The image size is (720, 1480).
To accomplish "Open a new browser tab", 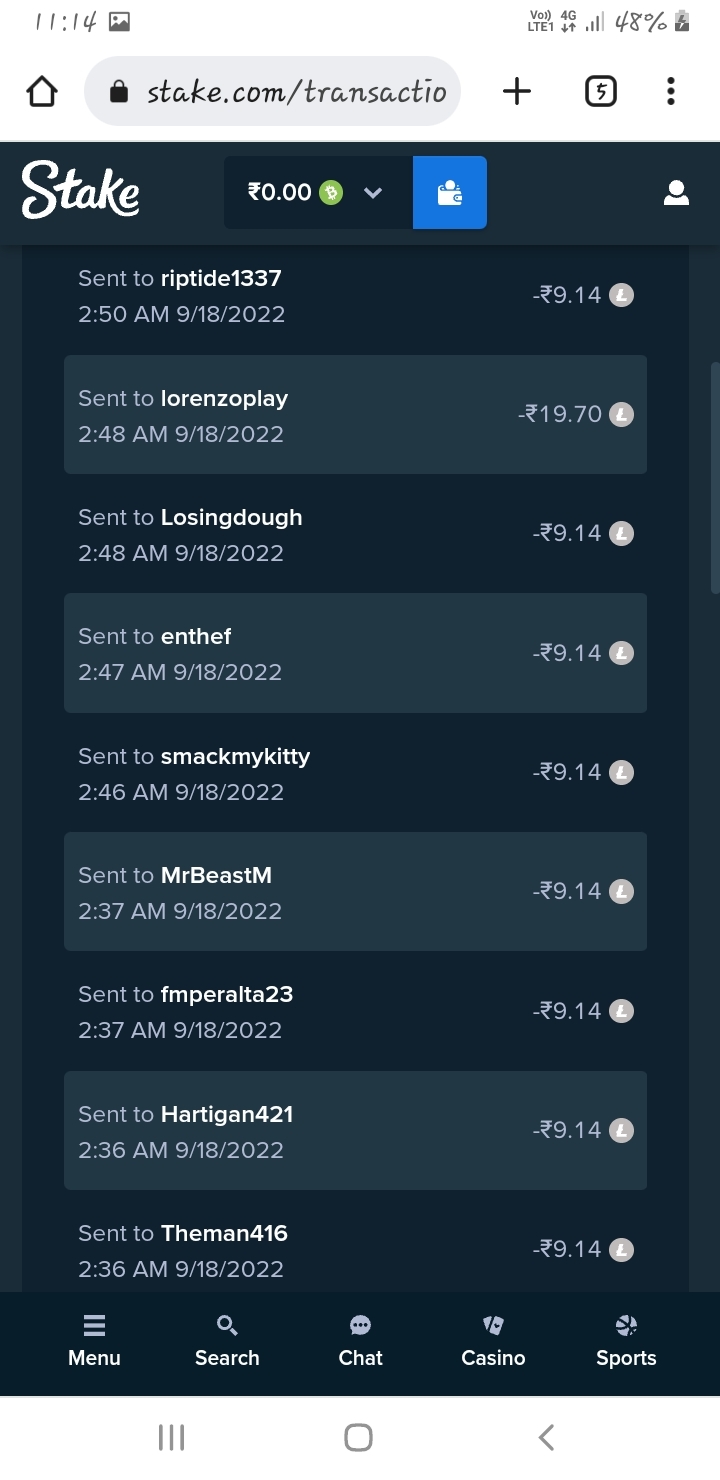I will [x=517, y=92].
